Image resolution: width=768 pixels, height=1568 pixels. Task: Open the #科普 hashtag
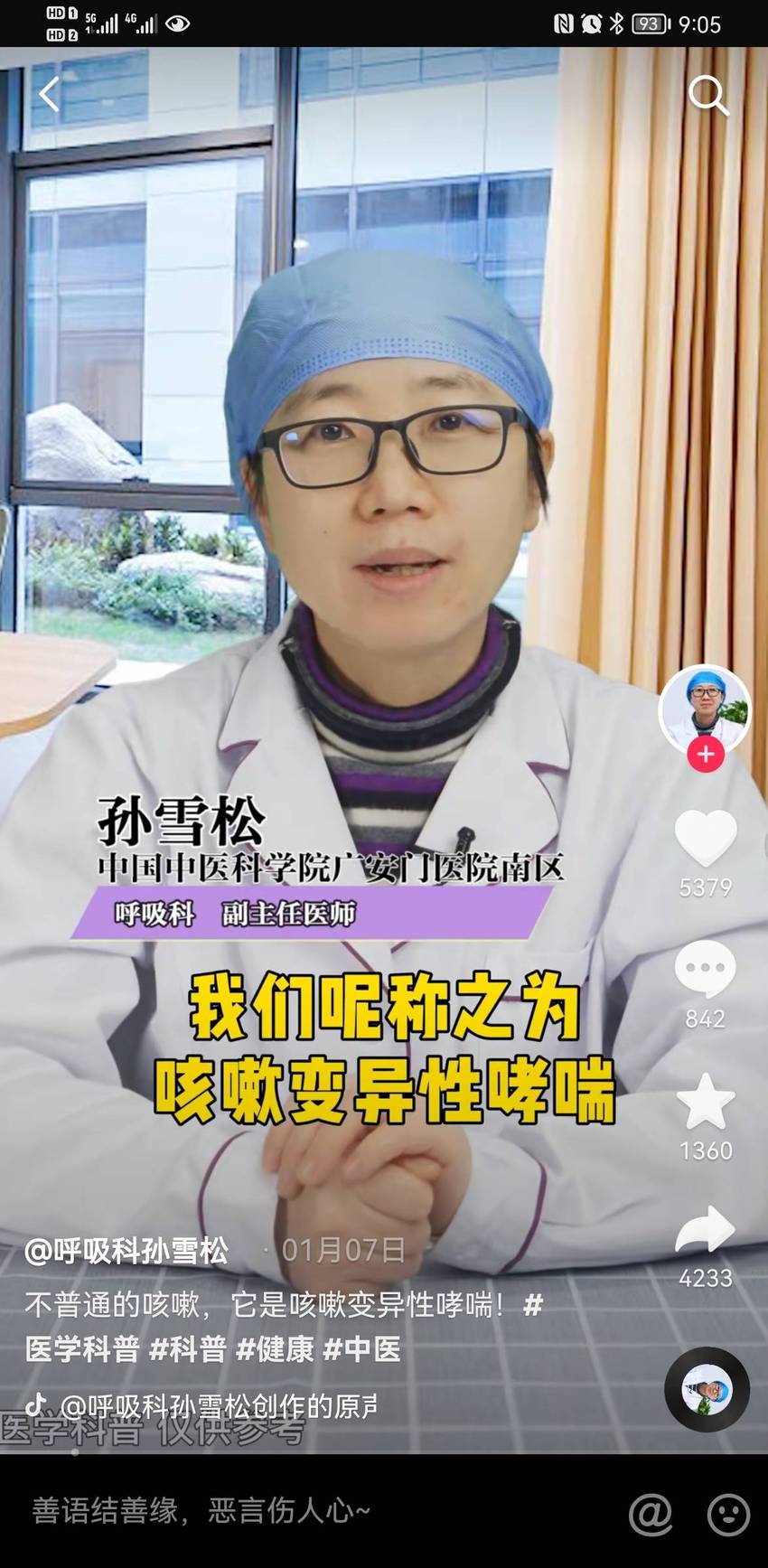click(x=187, y=1349)
